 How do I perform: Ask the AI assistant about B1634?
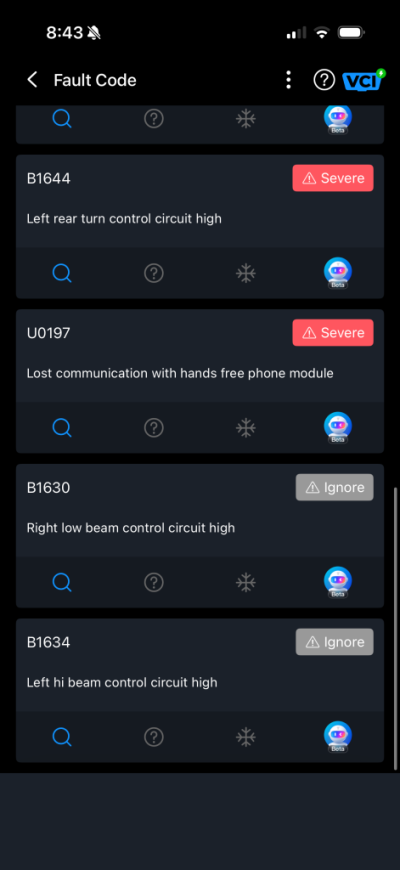click(x=337, y=737)
